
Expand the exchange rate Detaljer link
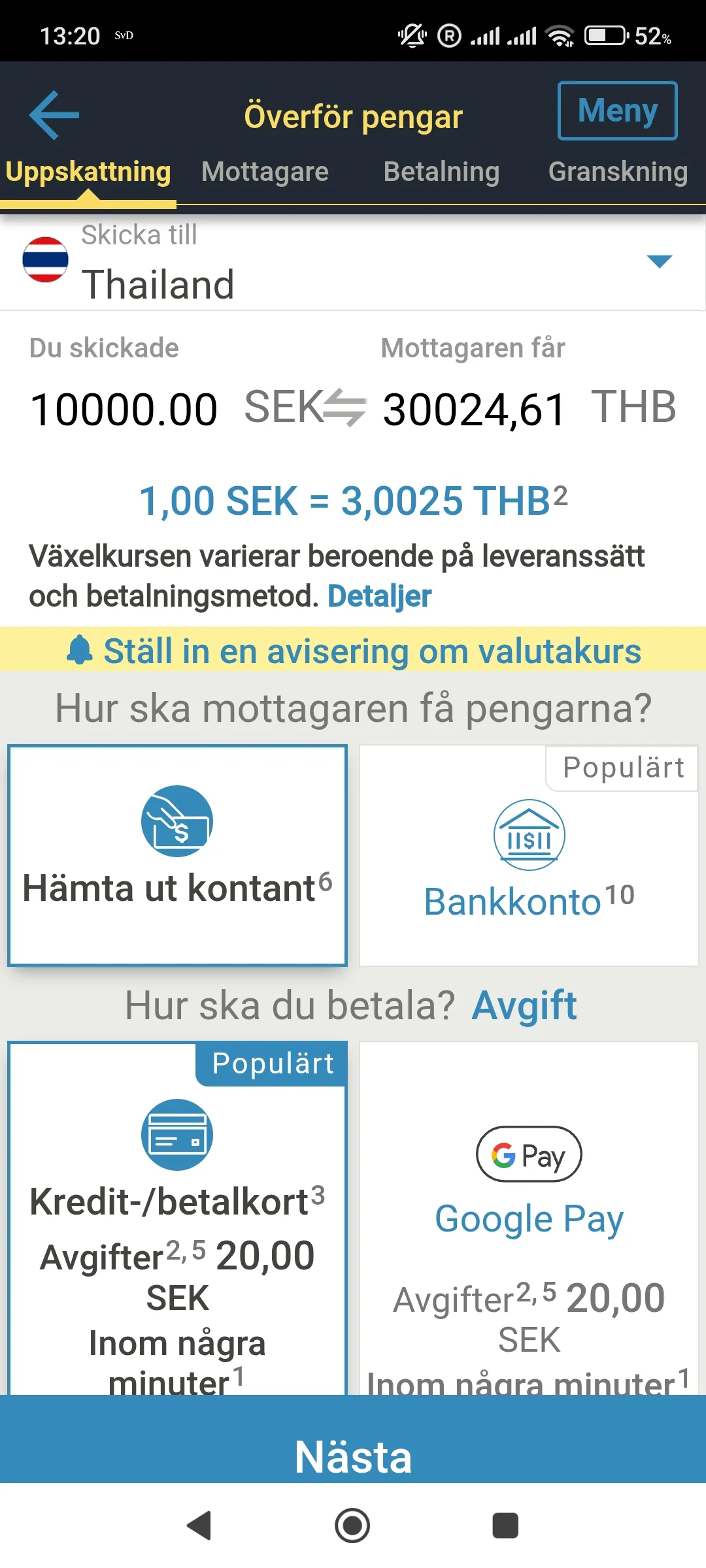pos(378,595)
